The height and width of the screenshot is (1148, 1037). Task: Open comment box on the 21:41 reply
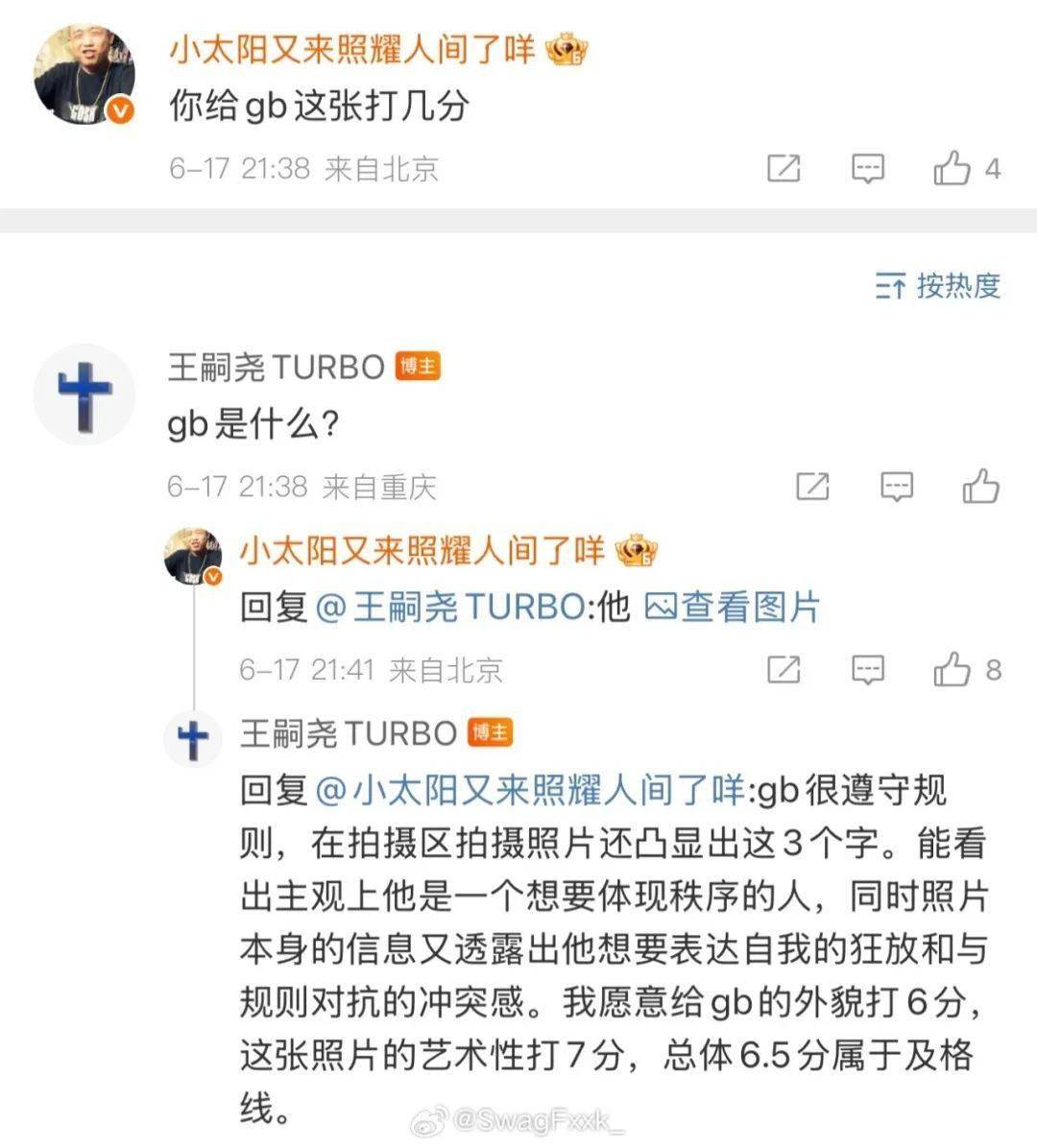[868, 669]
